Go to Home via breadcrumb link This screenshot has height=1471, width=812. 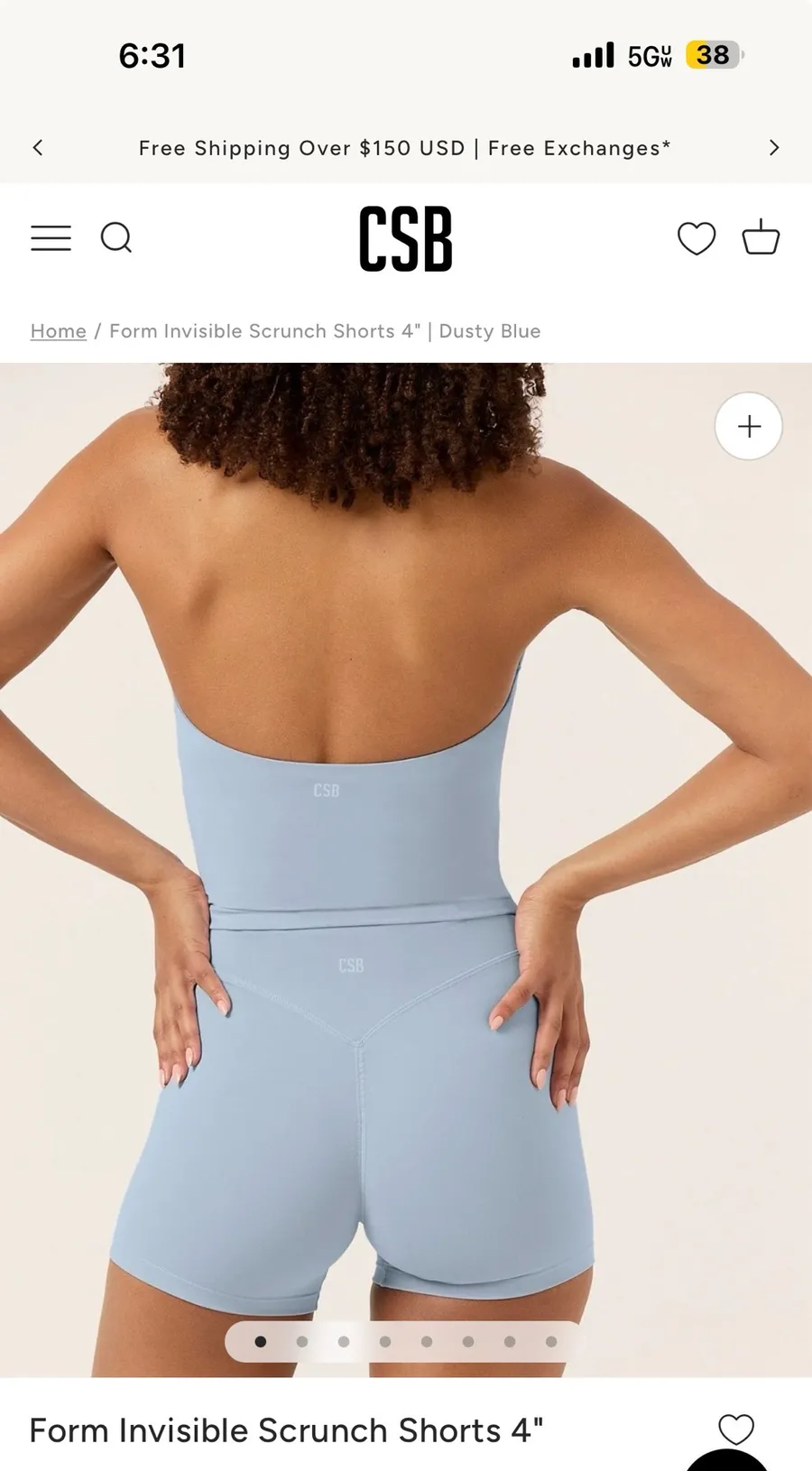(59, 331)
